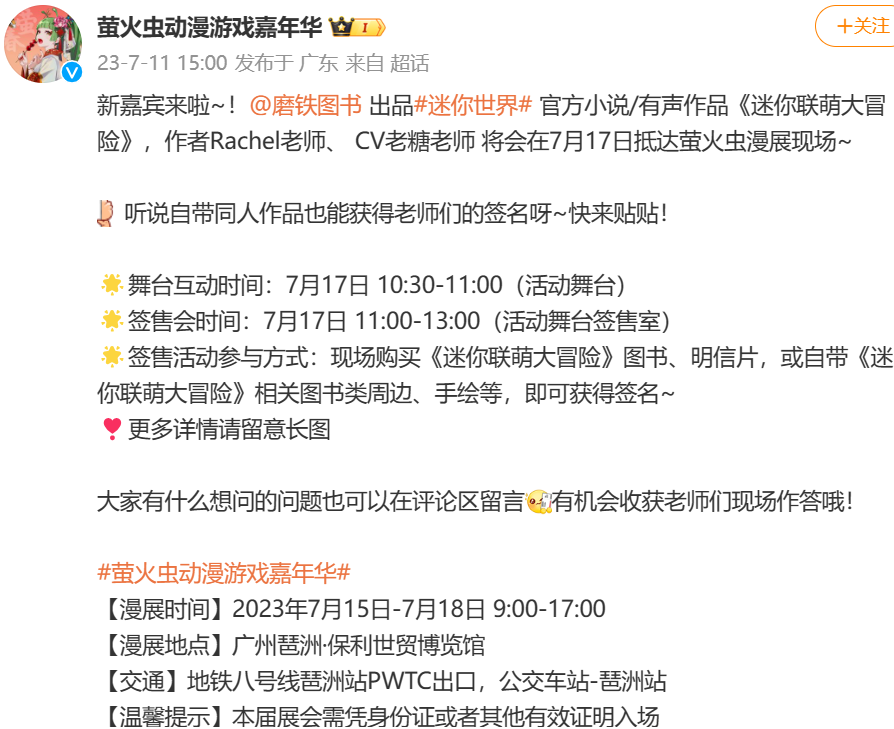The image size is (894, 729).
Task: Open the #迷你世界# hashtag topic
Action: point(472,104)
